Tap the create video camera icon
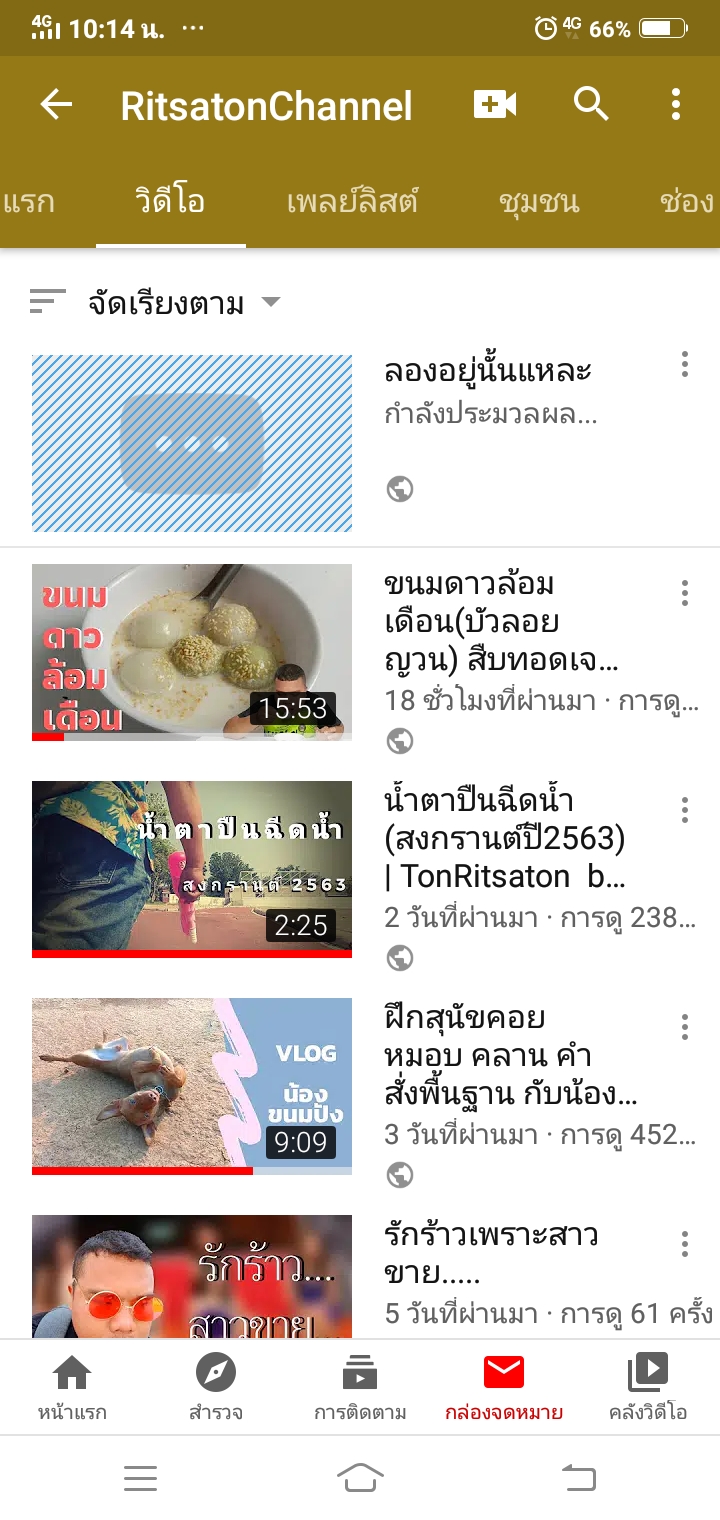Image resolution: width=720 pixels, height=1520 pixels. click(x=495, y=104)
